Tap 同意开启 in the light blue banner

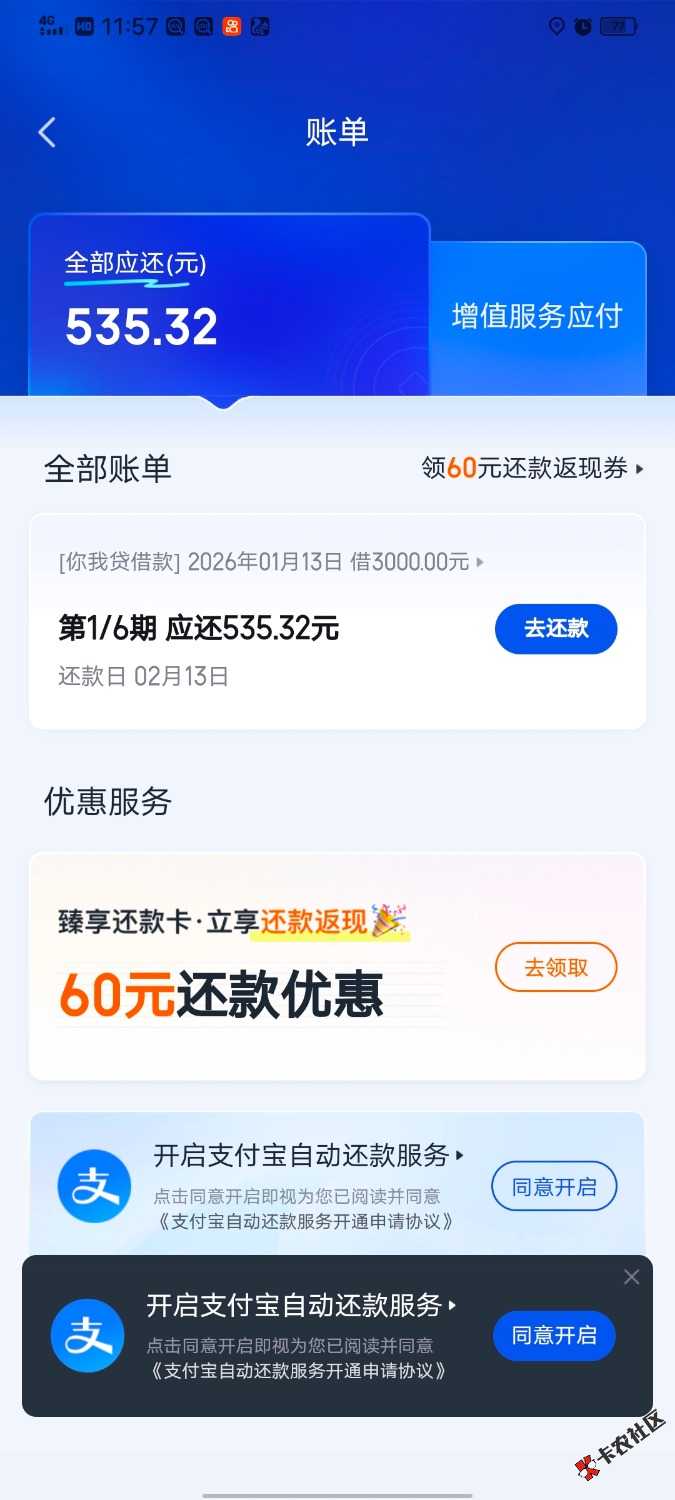coord(553,1187)
